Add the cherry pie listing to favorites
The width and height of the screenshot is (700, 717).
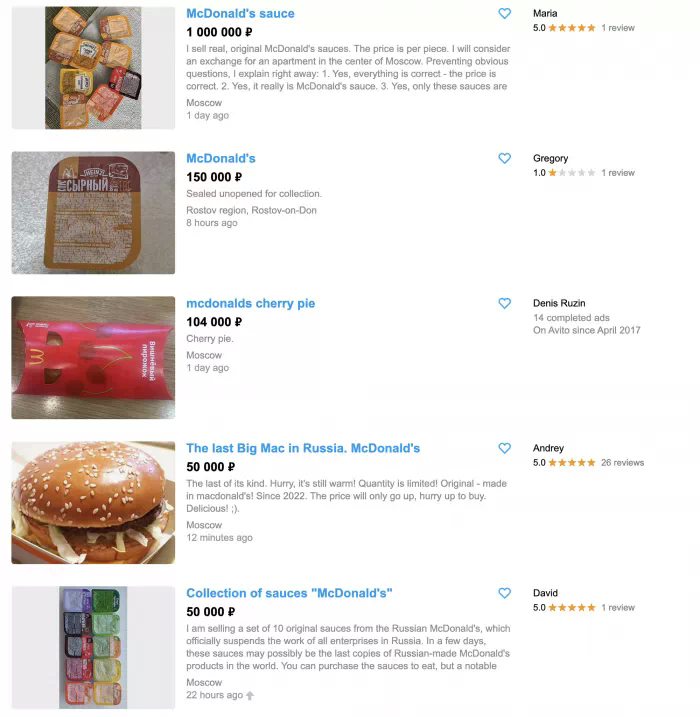(504, 303)
